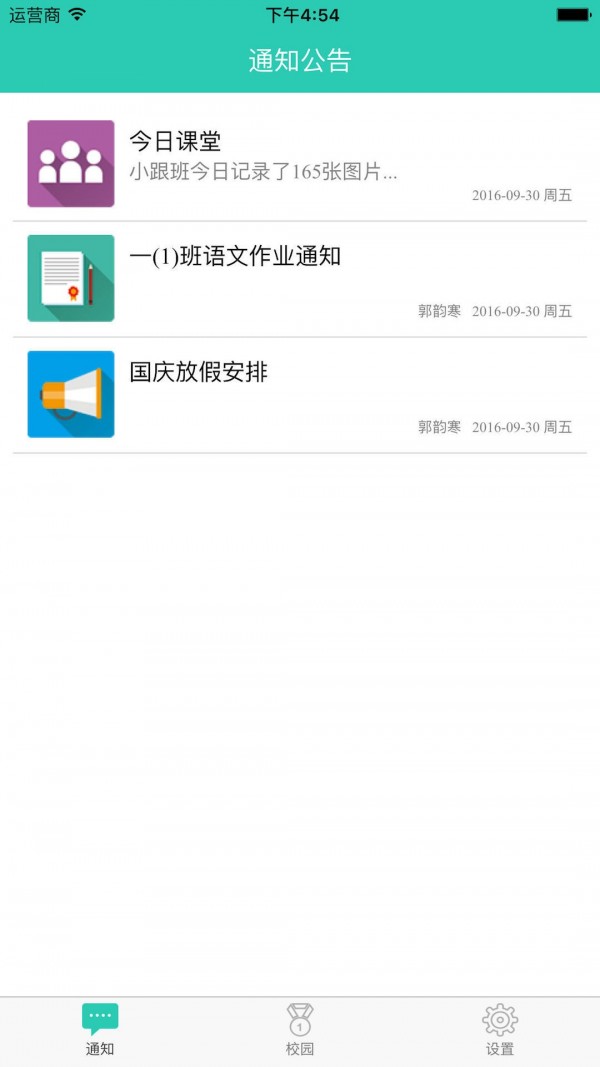The height and width of the screenshot is (1067, 600).
Task: Go to the 设置 tab
Action: pos(500,1030)
